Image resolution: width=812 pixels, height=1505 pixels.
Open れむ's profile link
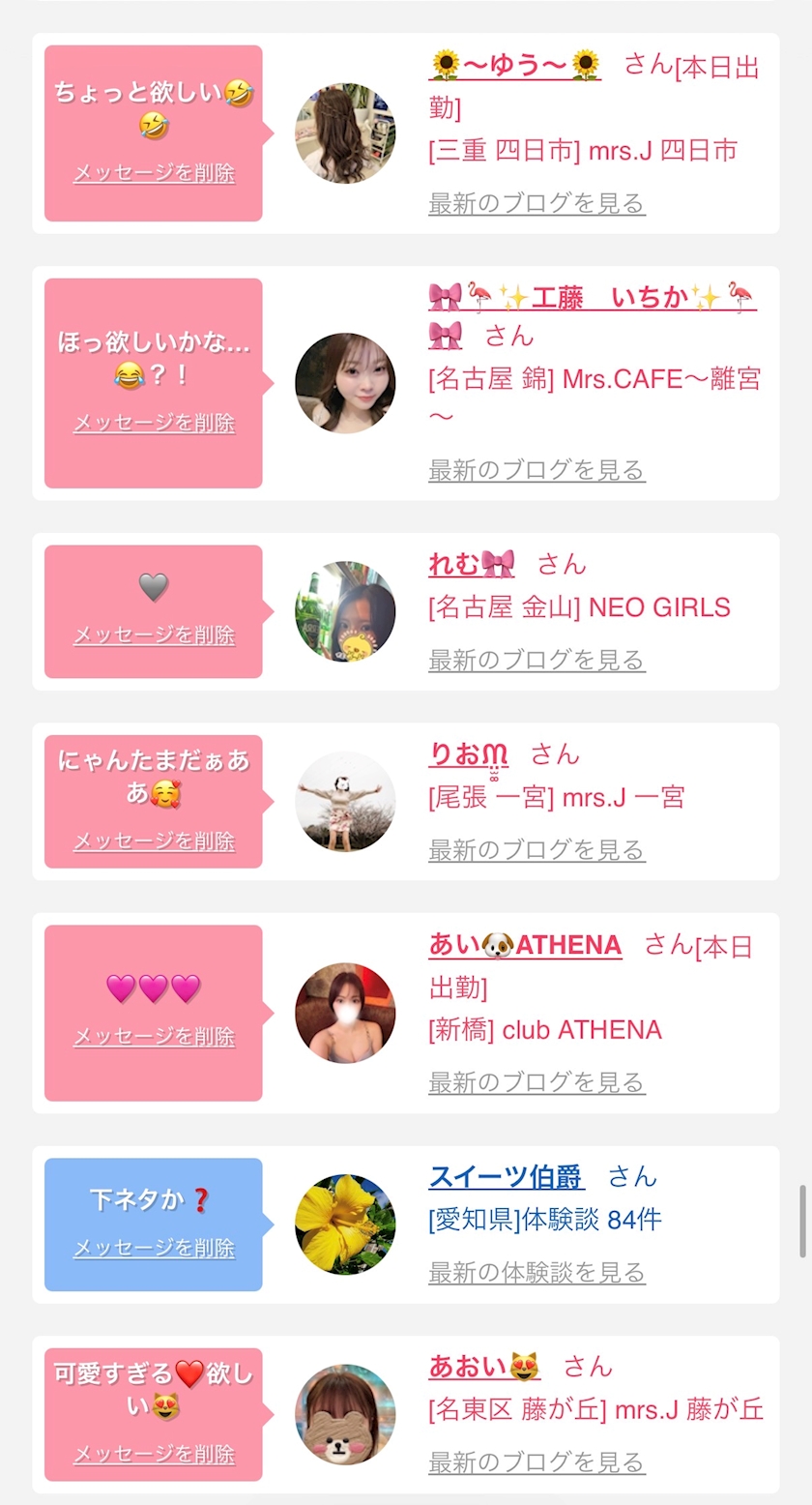[x=471, y=564]
